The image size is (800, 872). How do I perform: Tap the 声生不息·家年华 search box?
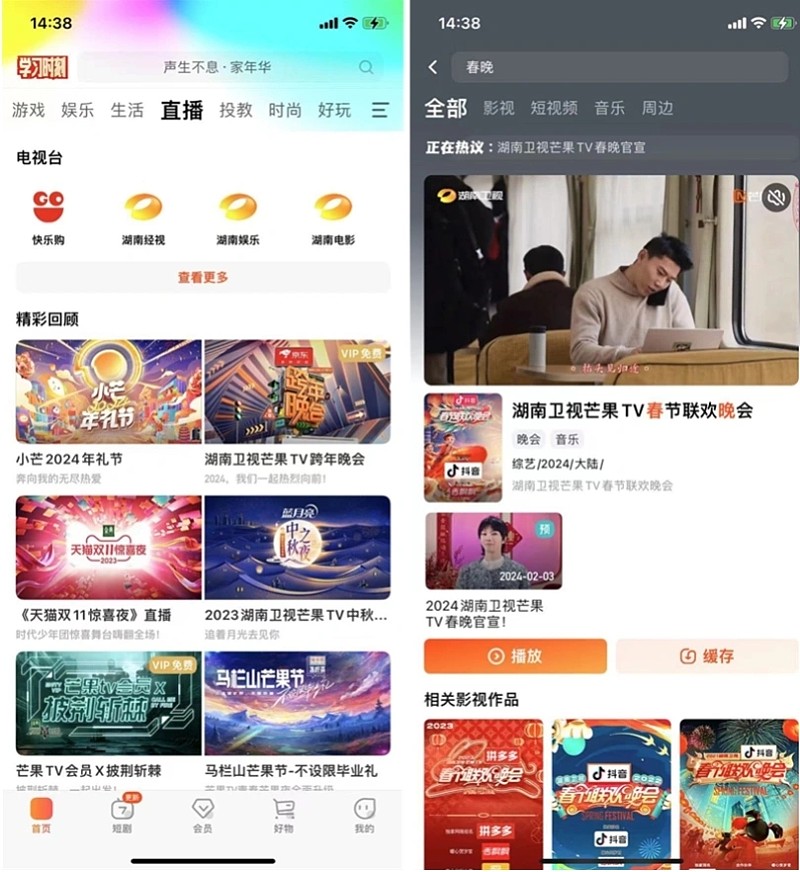point(232,67)
